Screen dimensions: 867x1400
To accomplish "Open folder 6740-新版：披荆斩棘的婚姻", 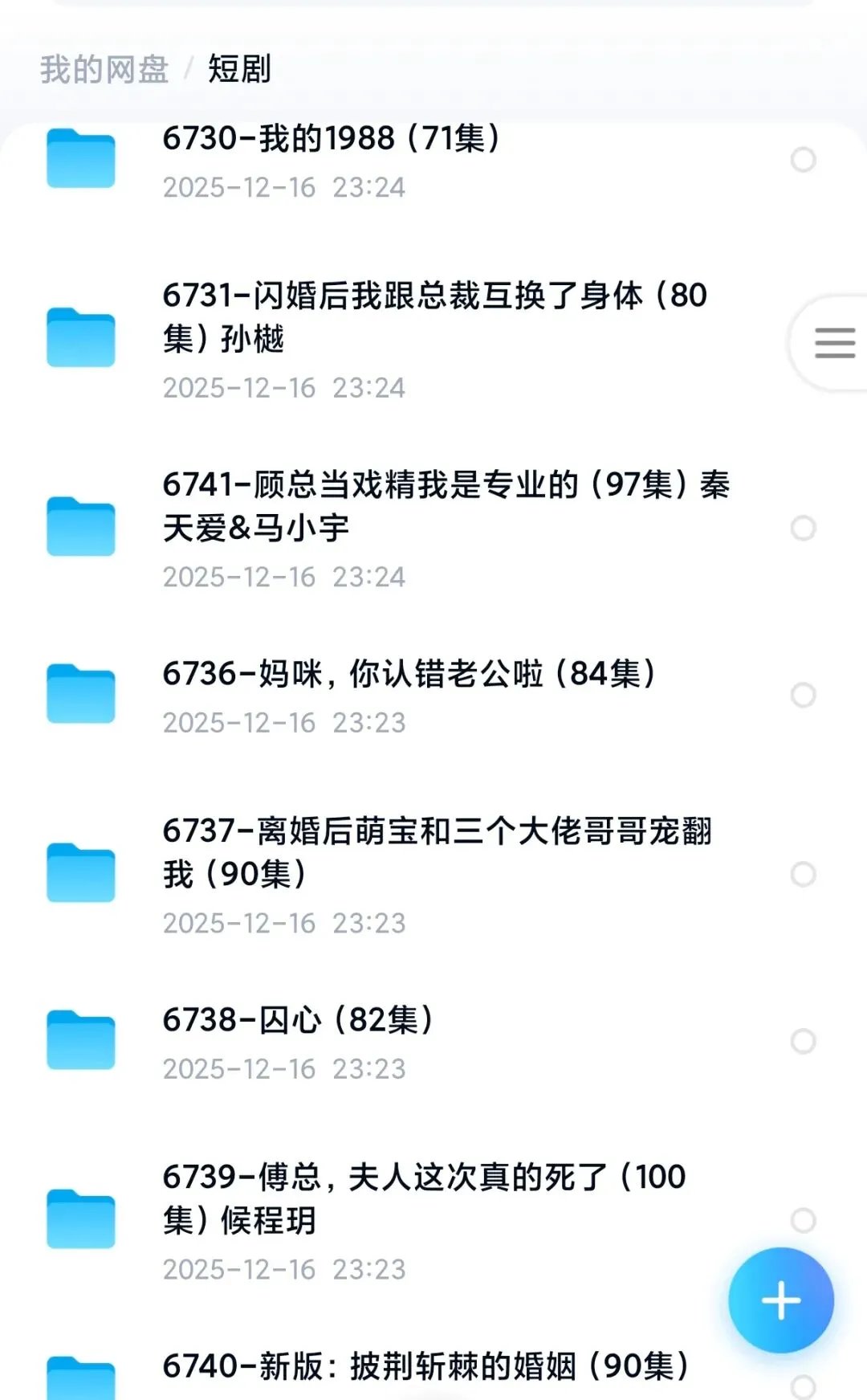I will point(425,1366).
